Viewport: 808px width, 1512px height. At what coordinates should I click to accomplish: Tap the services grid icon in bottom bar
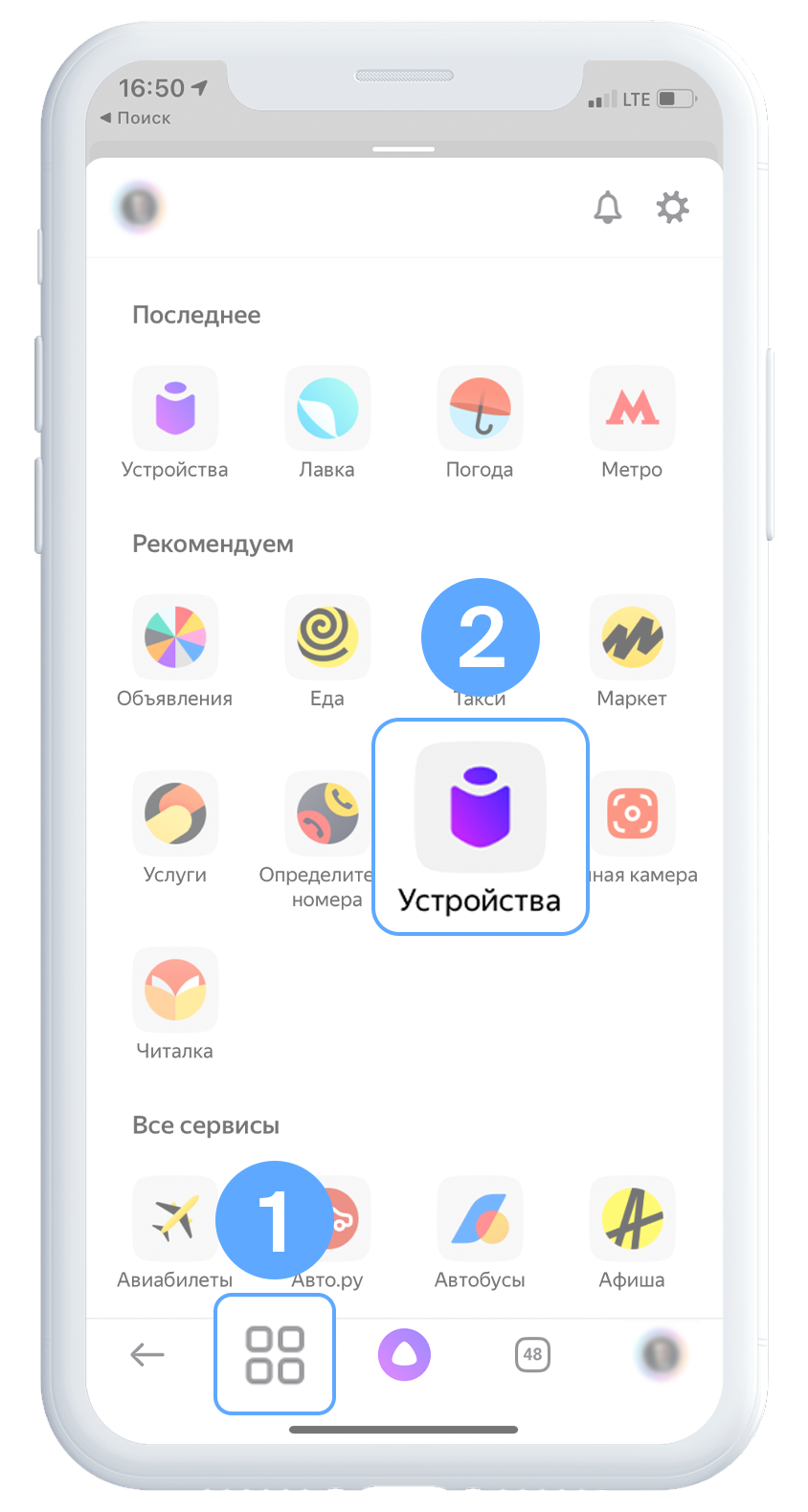pyautogui.click(x=275, y=1354)
